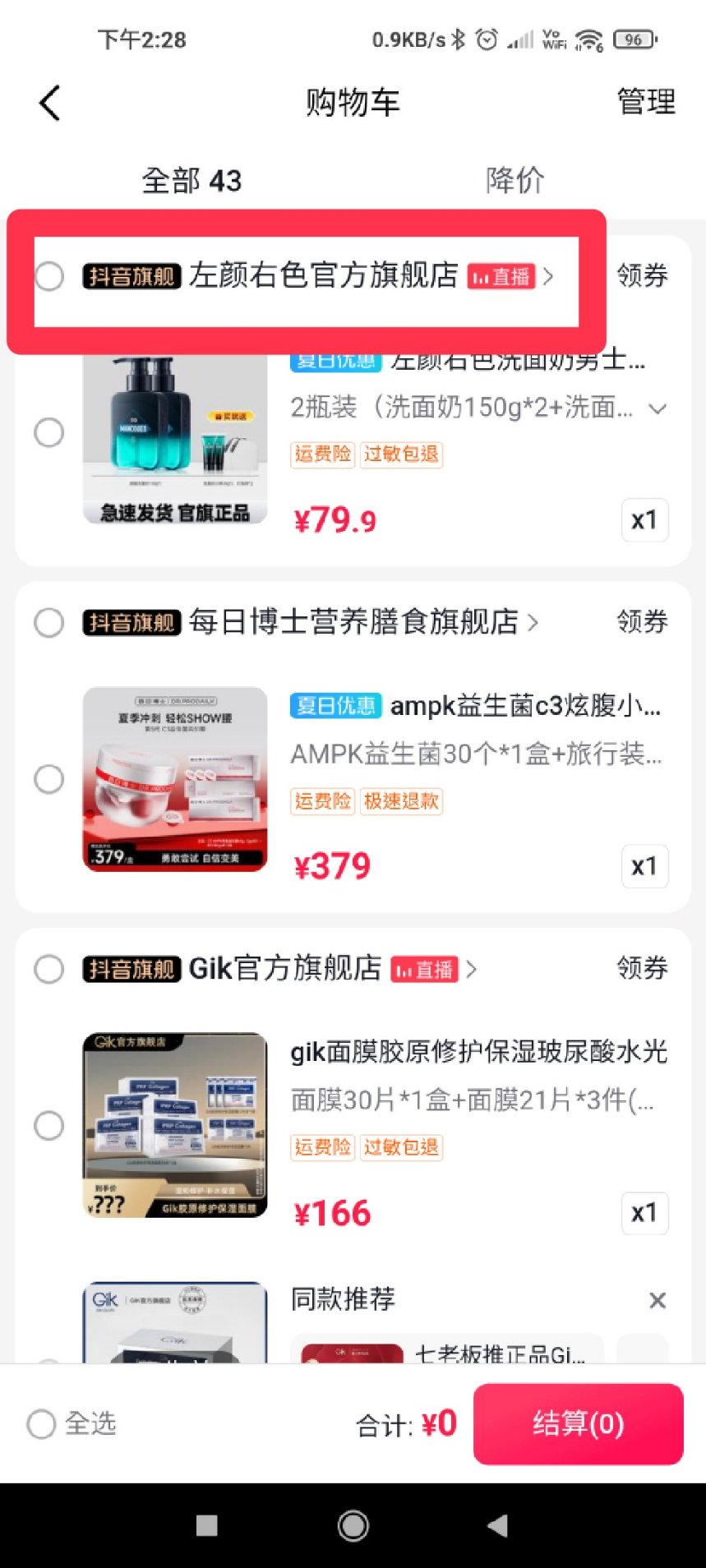Tap the 过敏包退 tag on the Gik mask
This screenshot has height=1568, width=706.
[400, 1147]
